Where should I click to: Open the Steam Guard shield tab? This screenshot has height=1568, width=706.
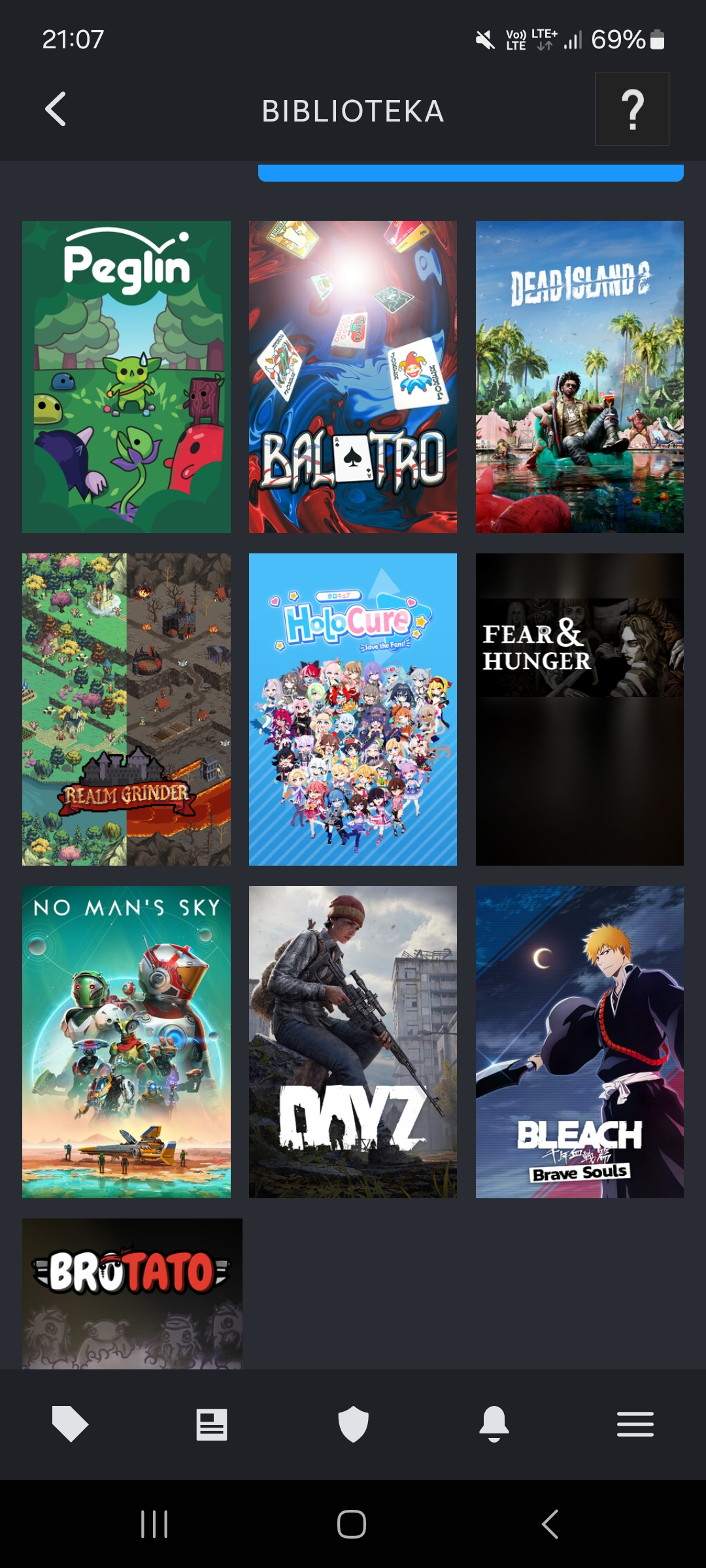pyautogui.click(x=353, y=1424)
